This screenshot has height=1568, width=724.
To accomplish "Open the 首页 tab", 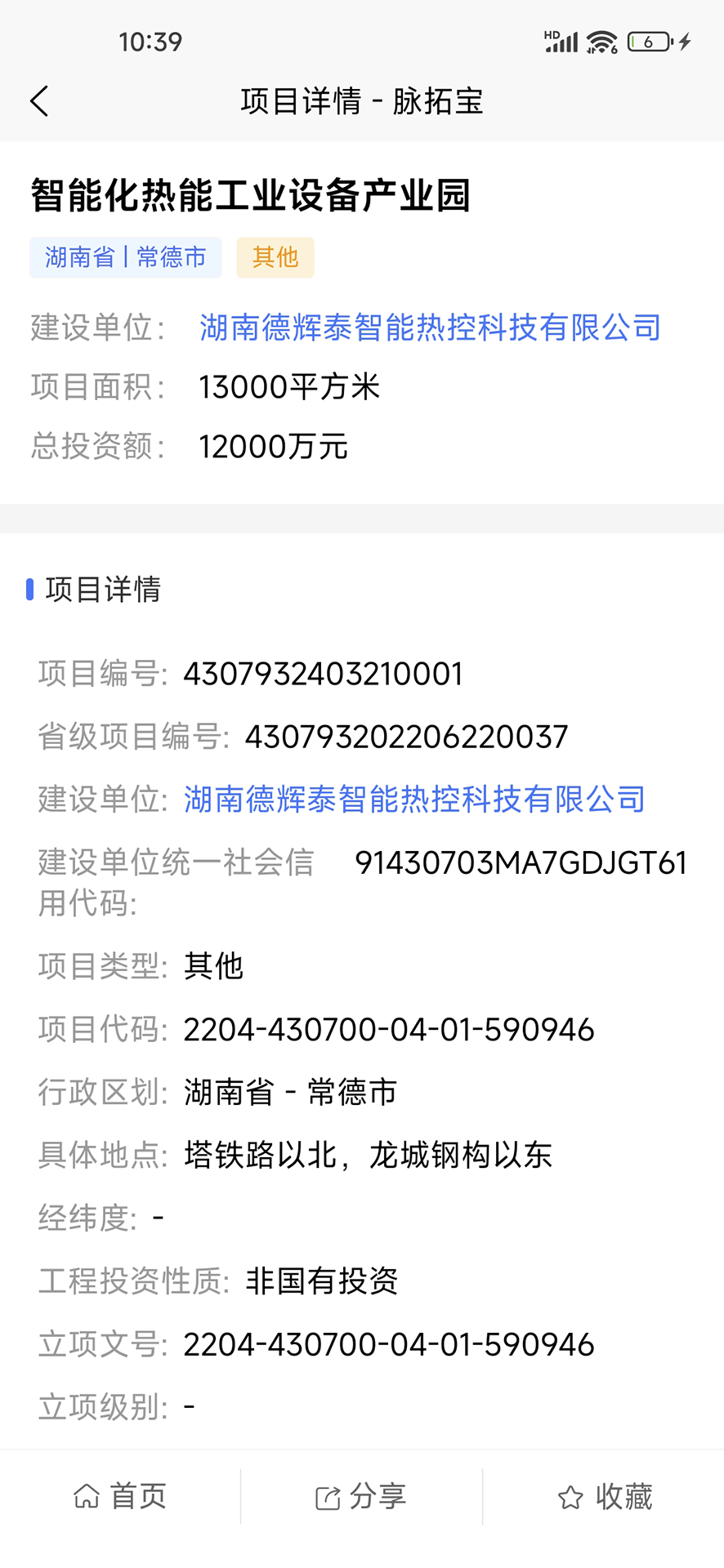I will (x=119, y=1496).
